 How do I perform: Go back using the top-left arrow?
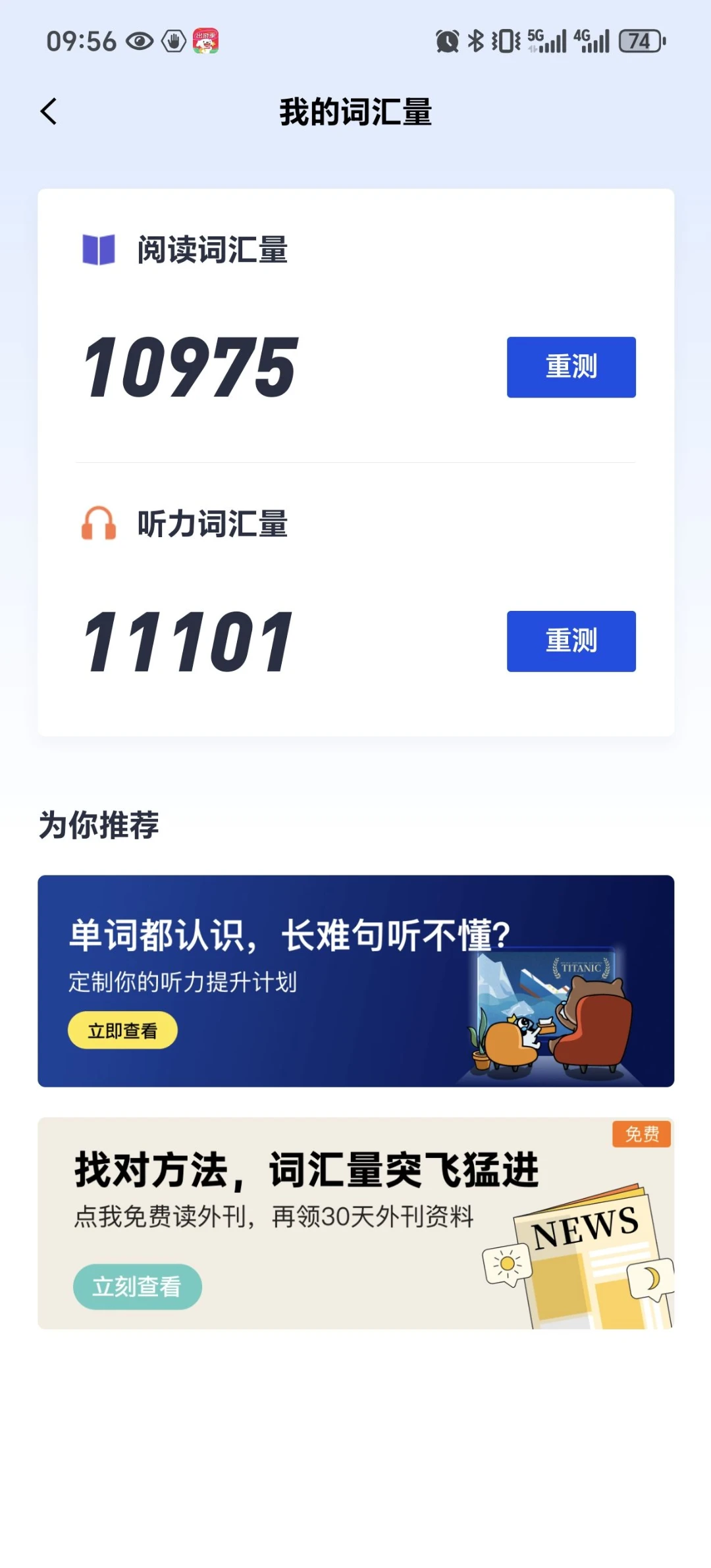(x=49, y=111)
